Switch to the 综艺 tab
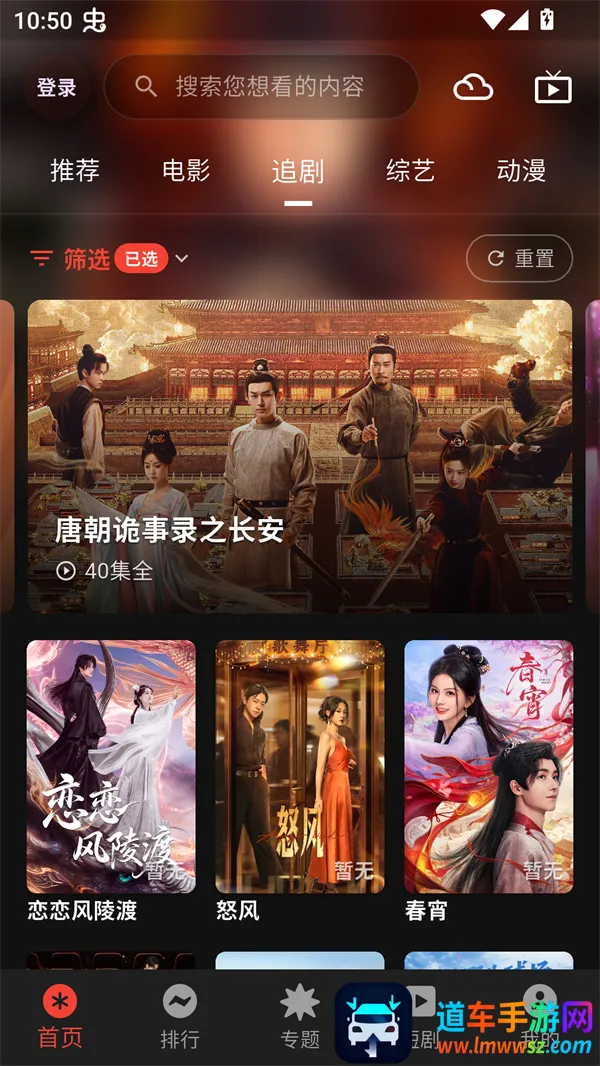 [x=410, y=171]
